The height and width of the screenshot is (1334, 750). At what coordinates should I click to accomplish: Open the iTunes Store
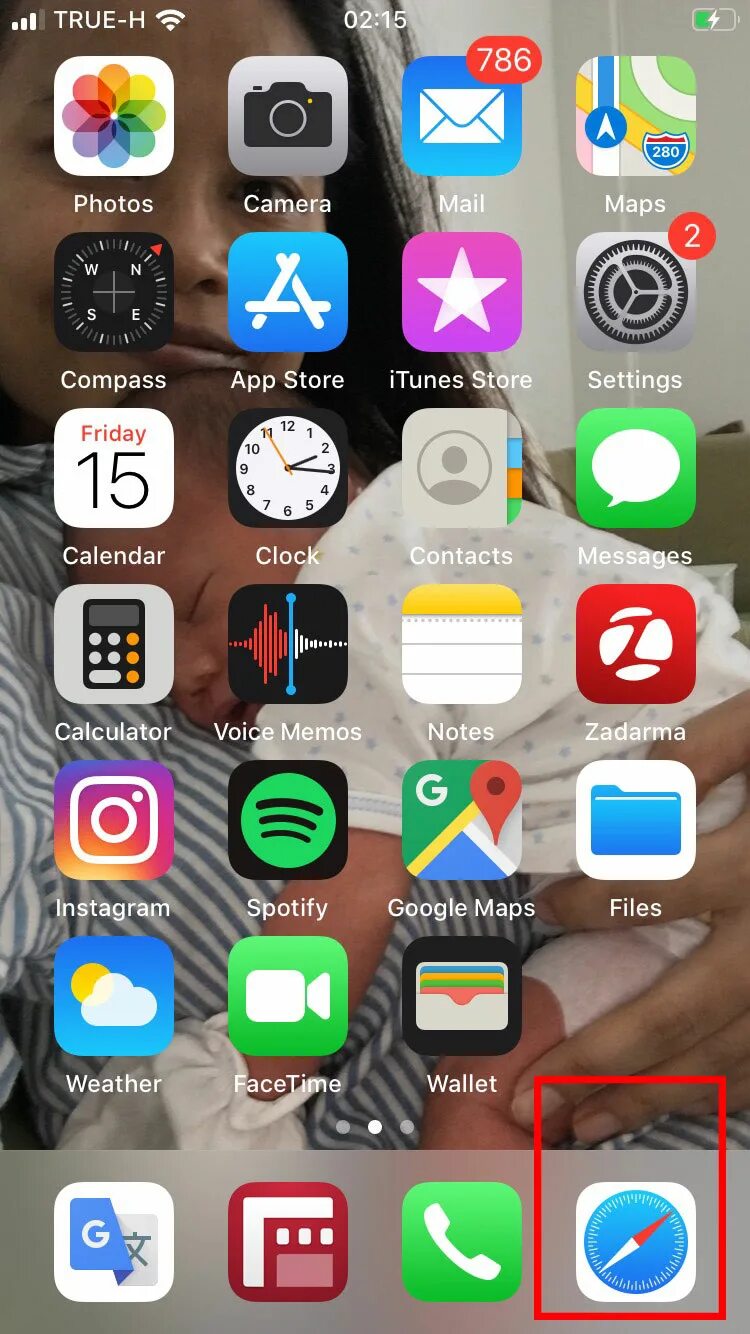pos(462,292)
